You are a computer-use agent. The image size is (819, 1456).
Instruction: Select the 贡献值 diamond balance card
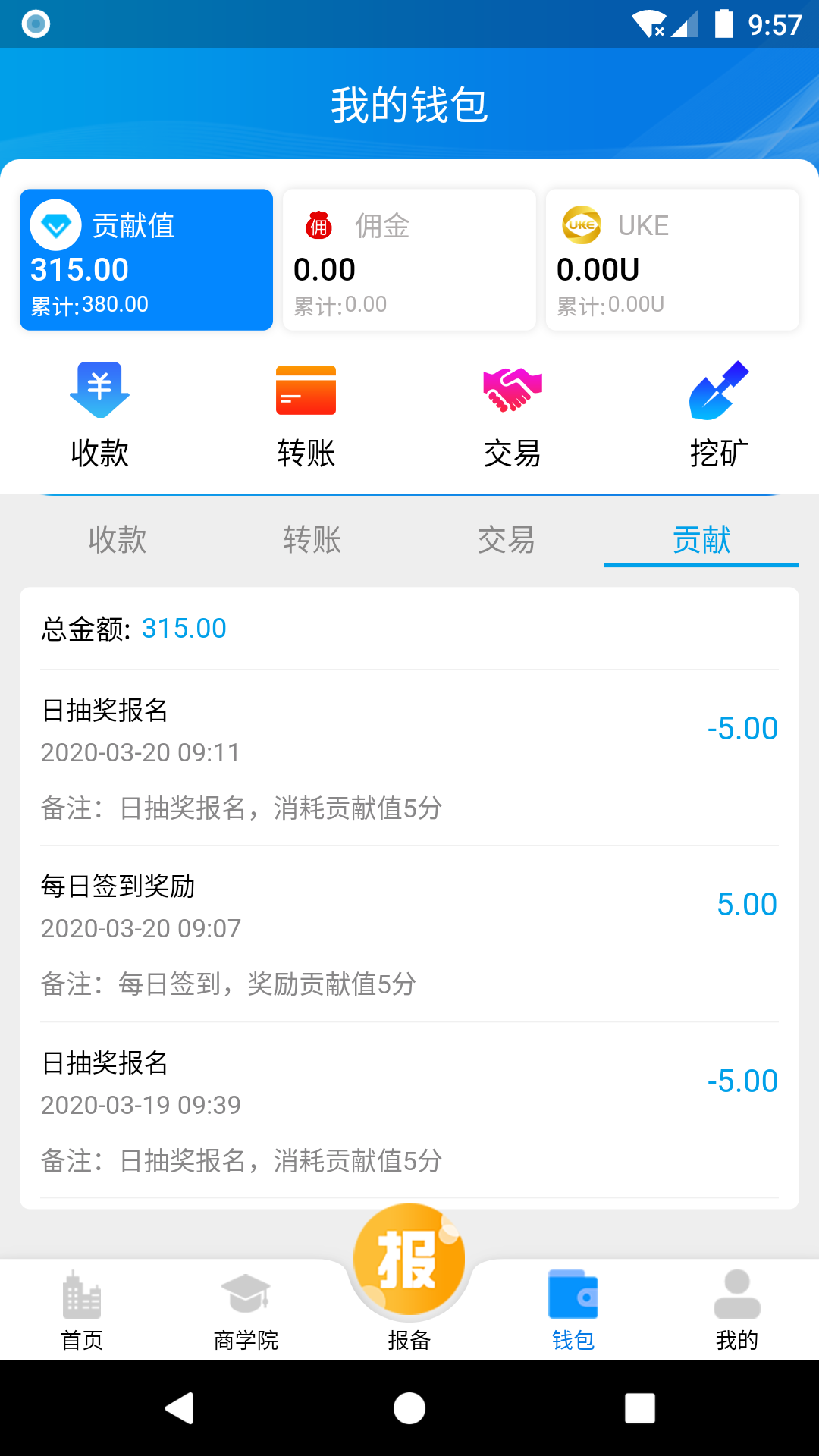tap(146, 259)
